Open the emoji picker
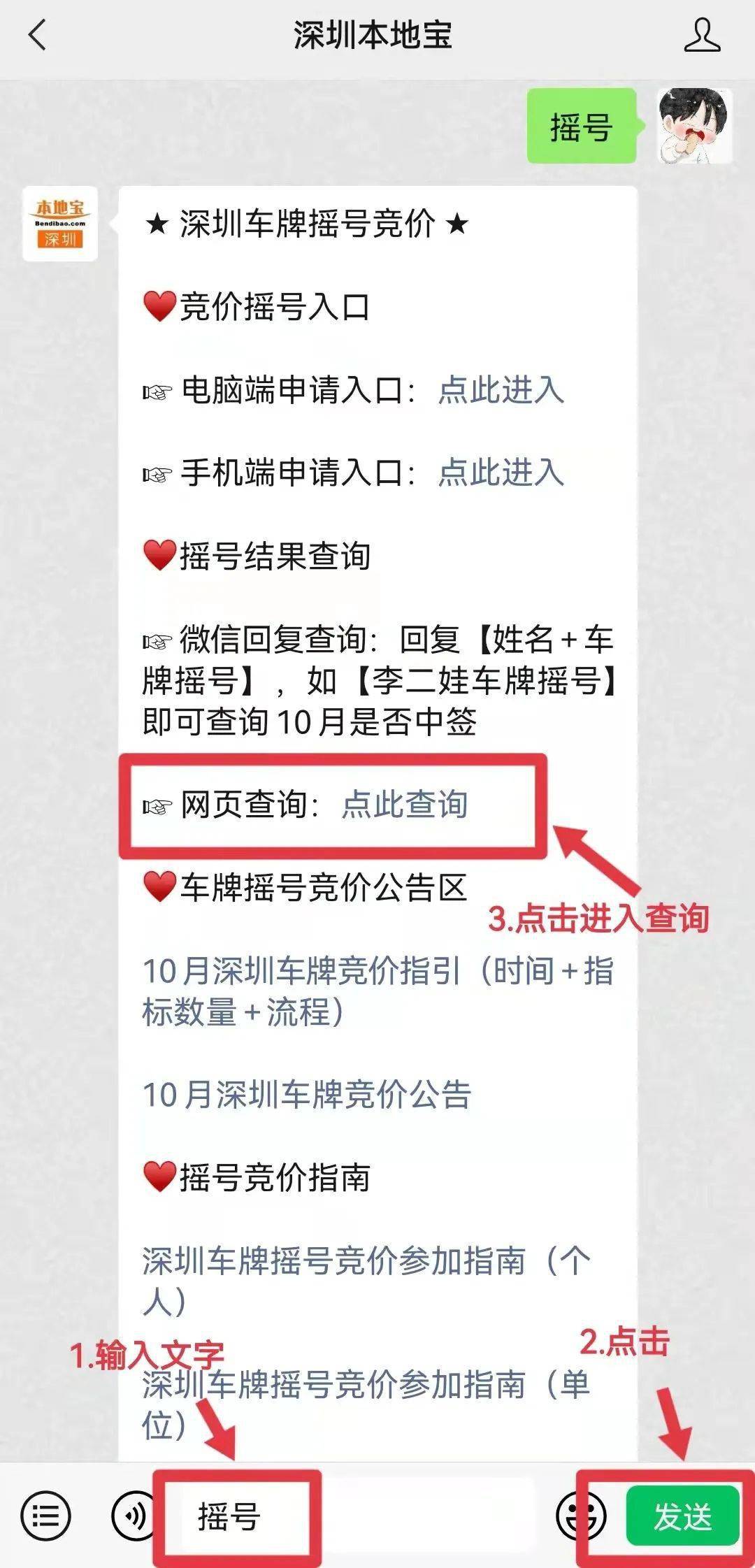Viewport: 755px width, 1568px height. pyautogui.click(x=580, y=1516)
